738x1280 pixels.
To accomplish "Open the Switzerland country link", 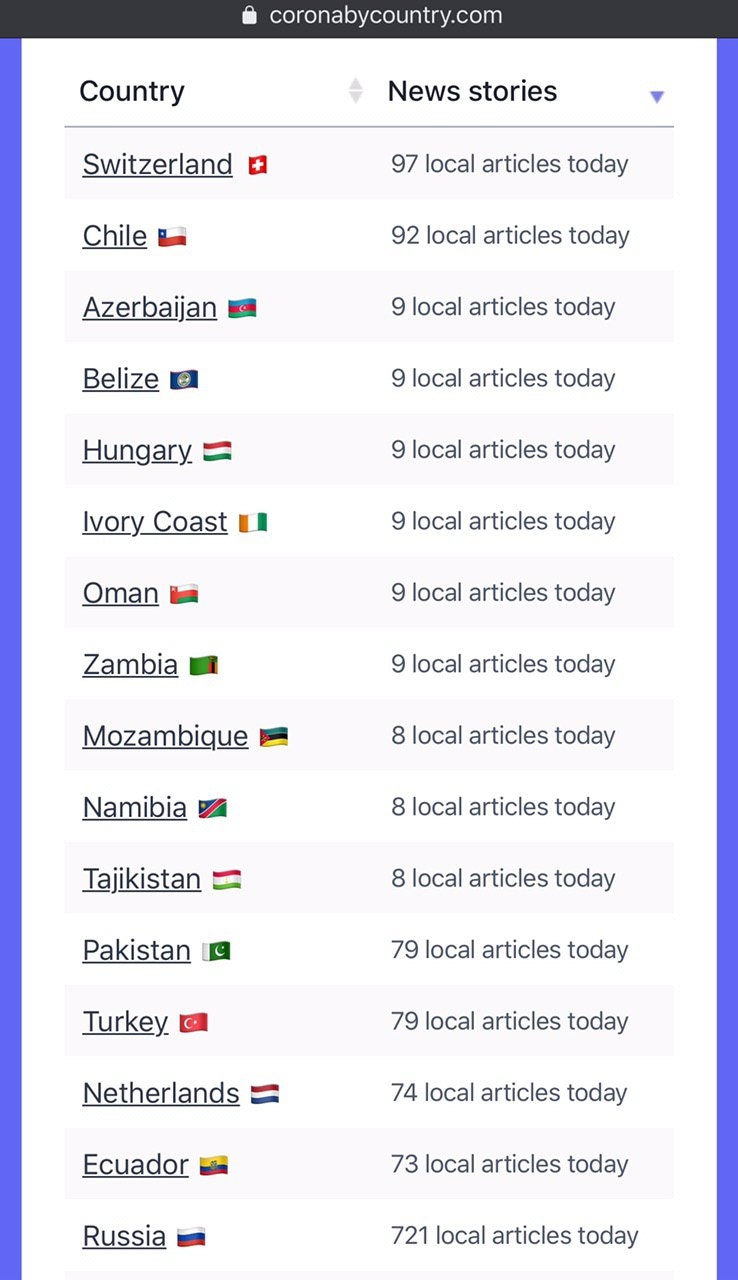I will 157,164.
